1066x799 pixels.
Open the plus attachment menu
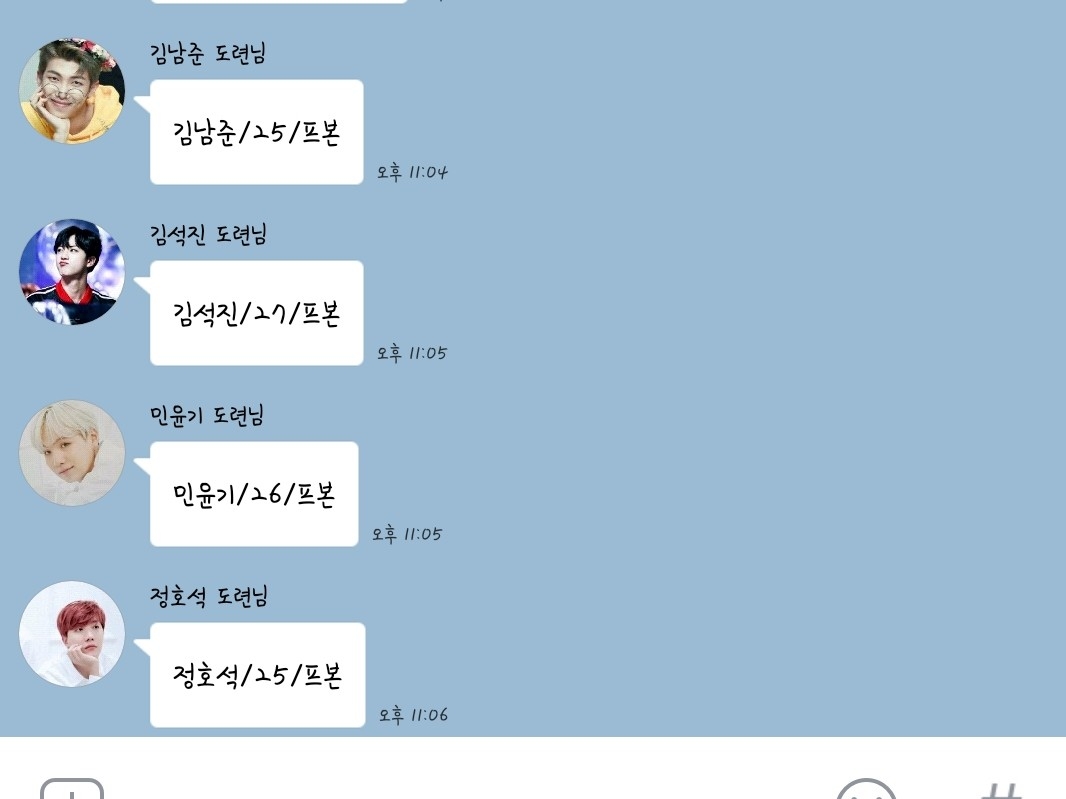coord(72,789)
